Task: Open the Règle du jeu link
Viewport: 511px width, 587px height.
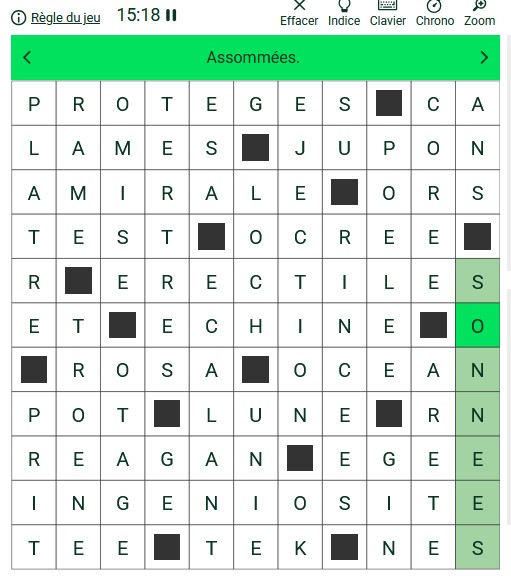Action: pyautogui.click(x=65, y=18)
